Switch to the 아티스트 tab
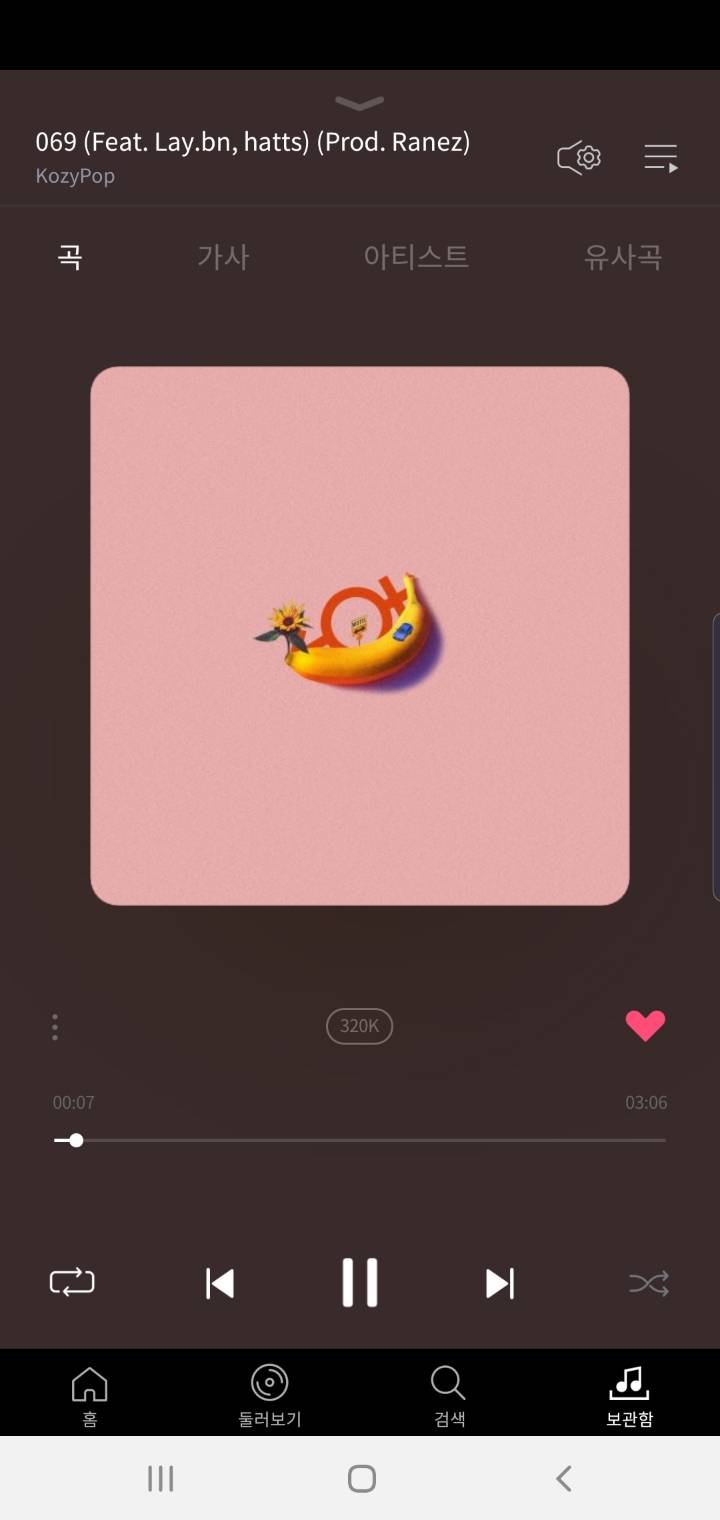 click(416, 257)
